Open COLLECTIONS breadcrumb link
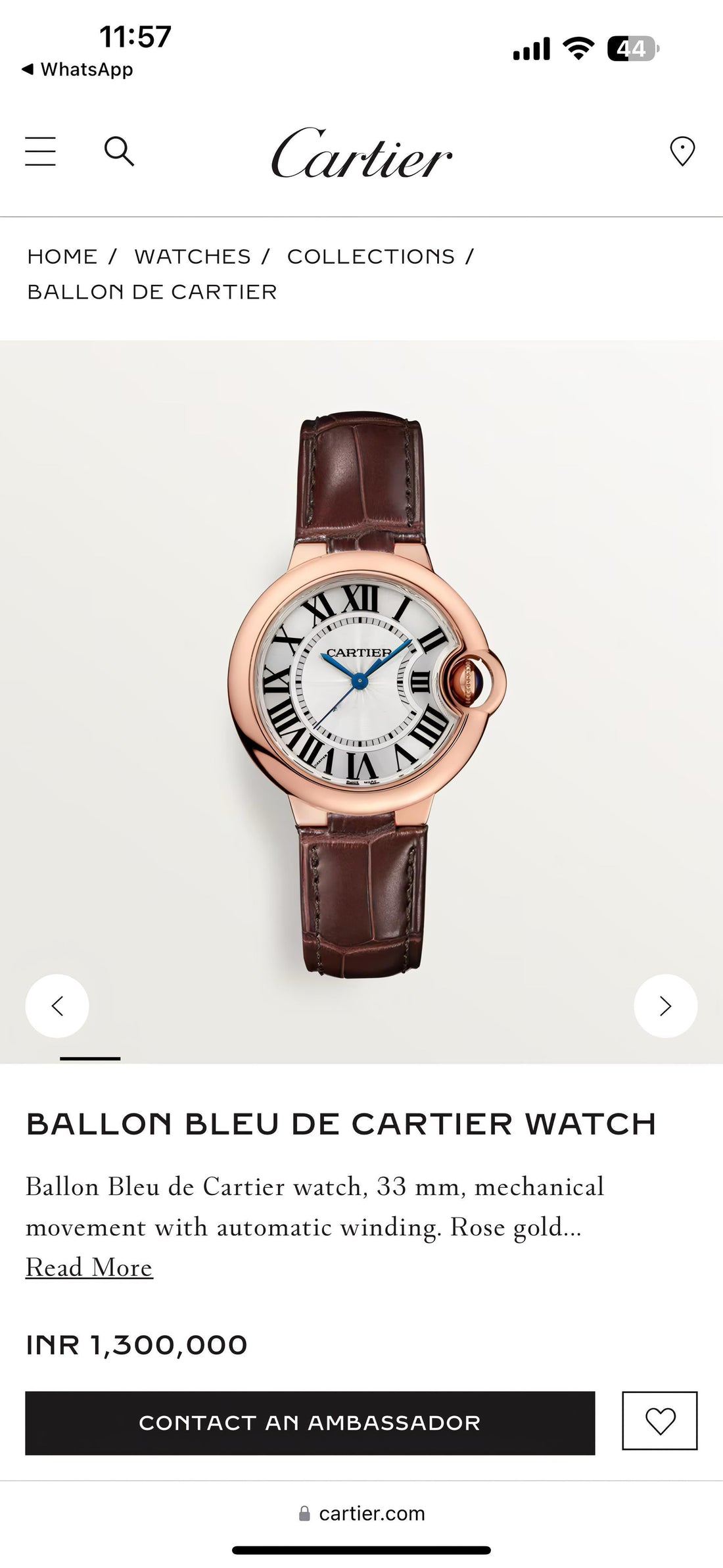This screenshot has height=1568, width=723. click(371, 257)
